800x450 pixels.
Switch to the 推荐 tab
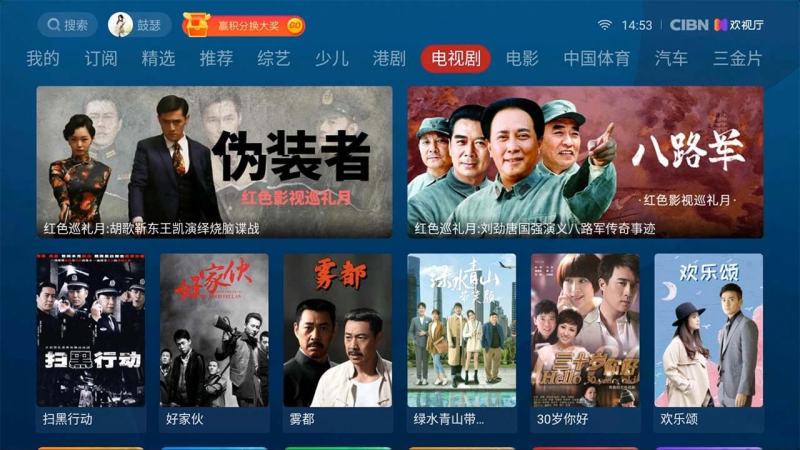(x=216, y=58)
